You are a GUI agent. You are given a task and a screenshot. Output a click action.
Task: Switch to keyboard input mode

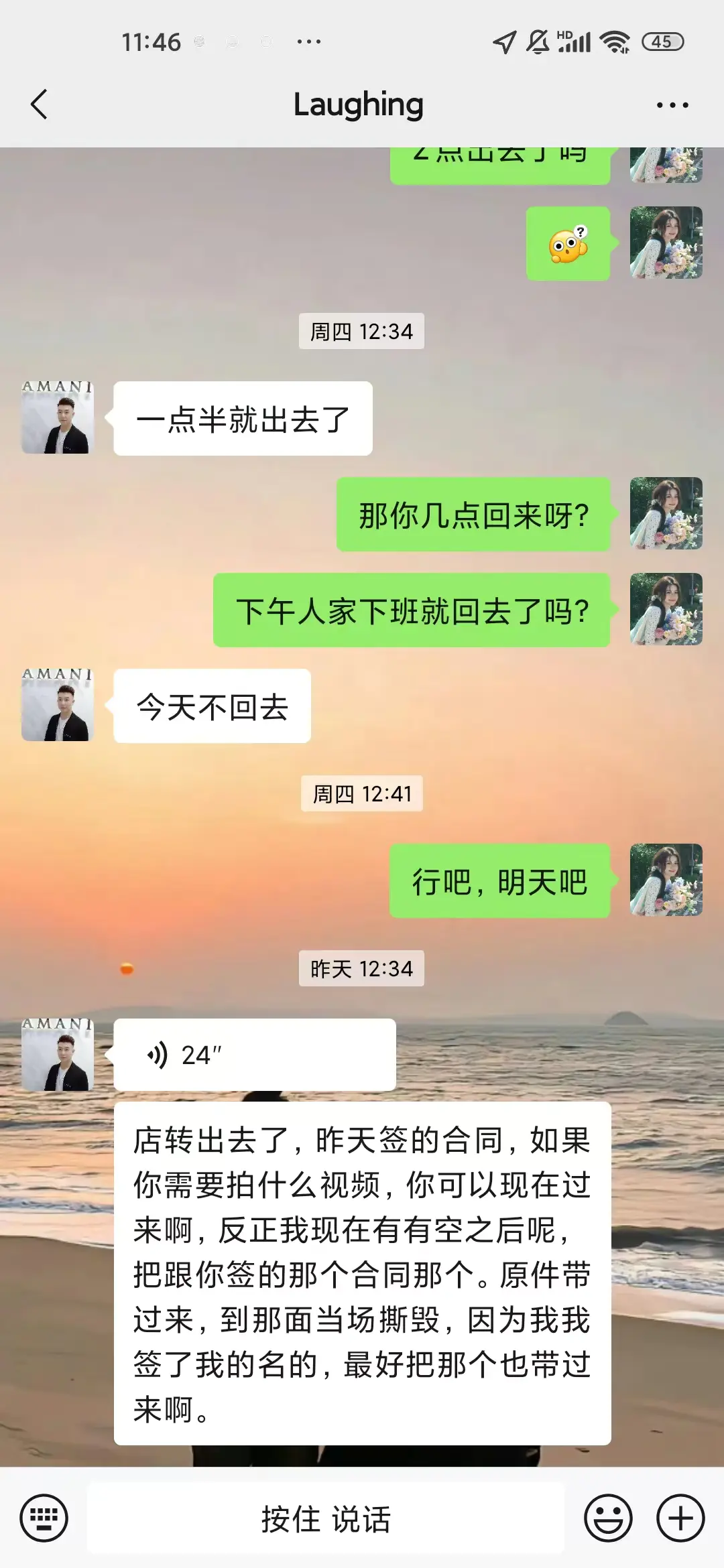pyautogui.click(x=44, y=1518)
